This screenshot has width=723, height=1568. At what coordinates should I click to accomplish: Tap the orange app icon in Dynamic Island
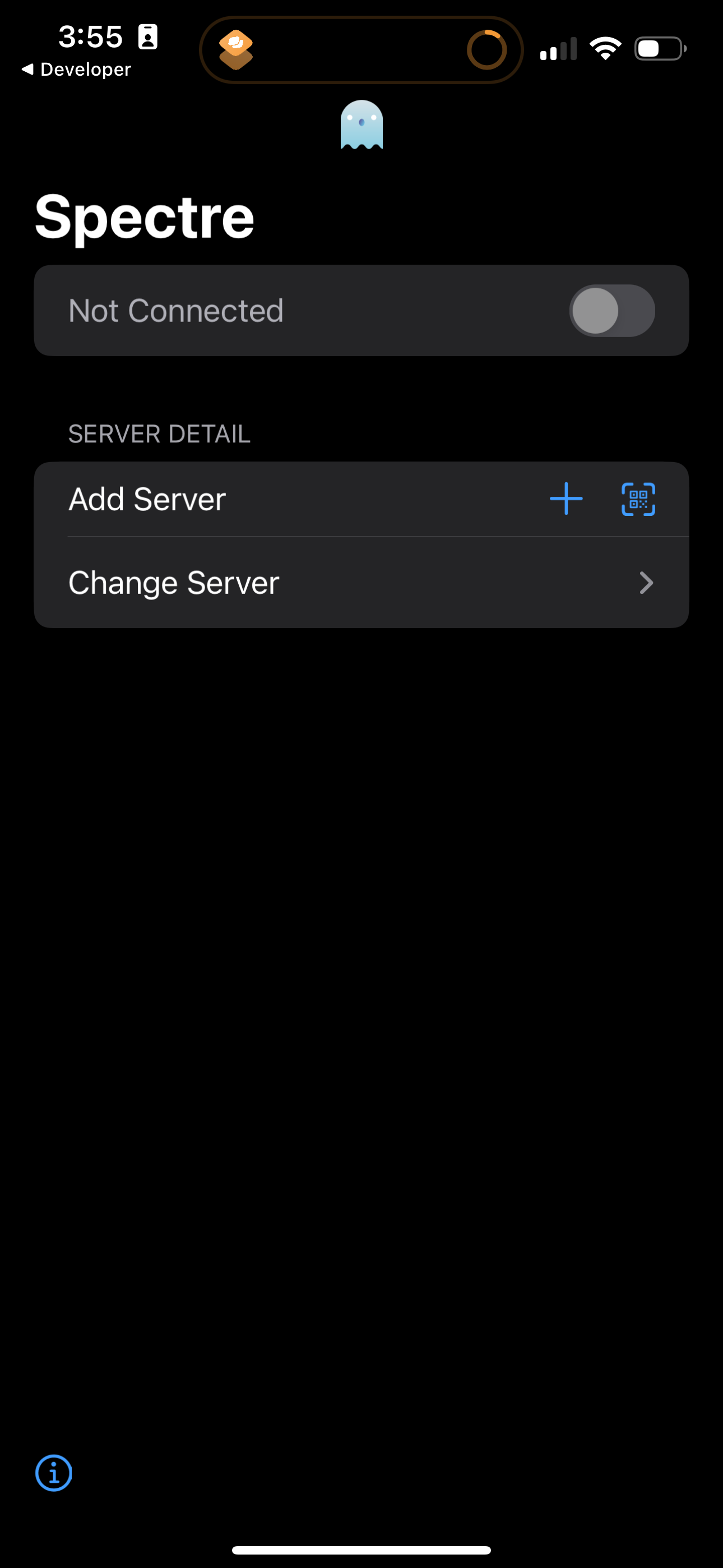point(237,49)
